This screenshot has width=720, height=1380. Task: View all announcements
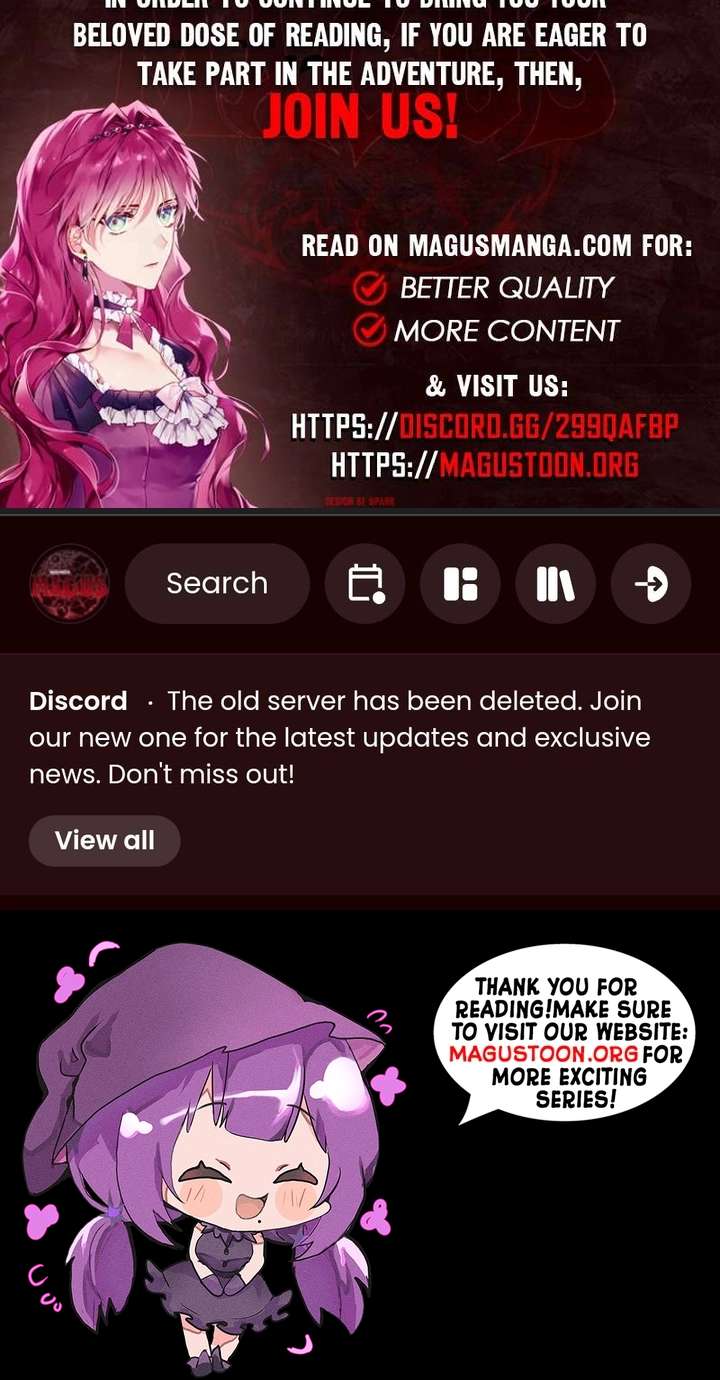pos(105,841)
